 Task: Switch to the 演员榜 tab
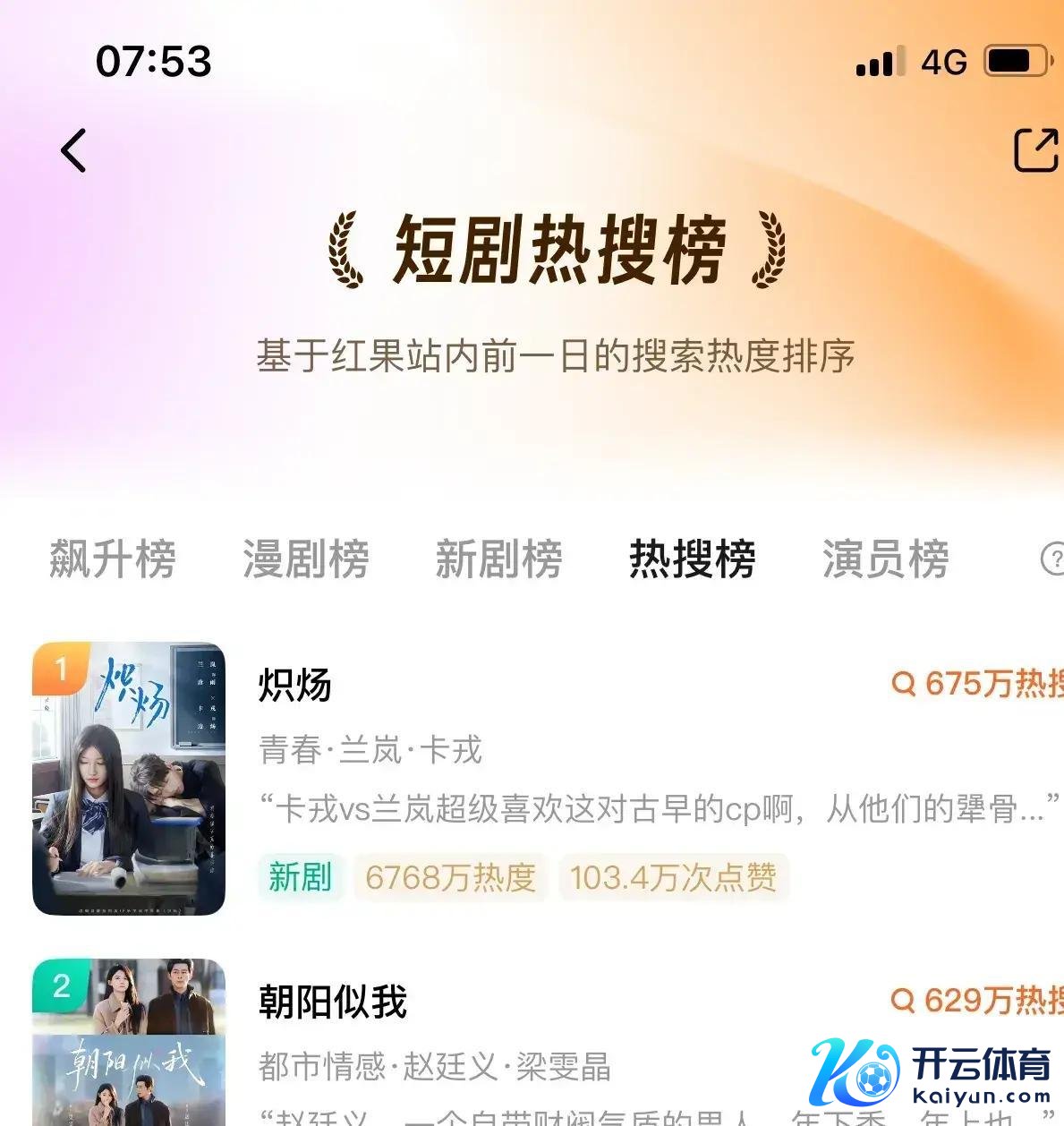coord(885,559)
